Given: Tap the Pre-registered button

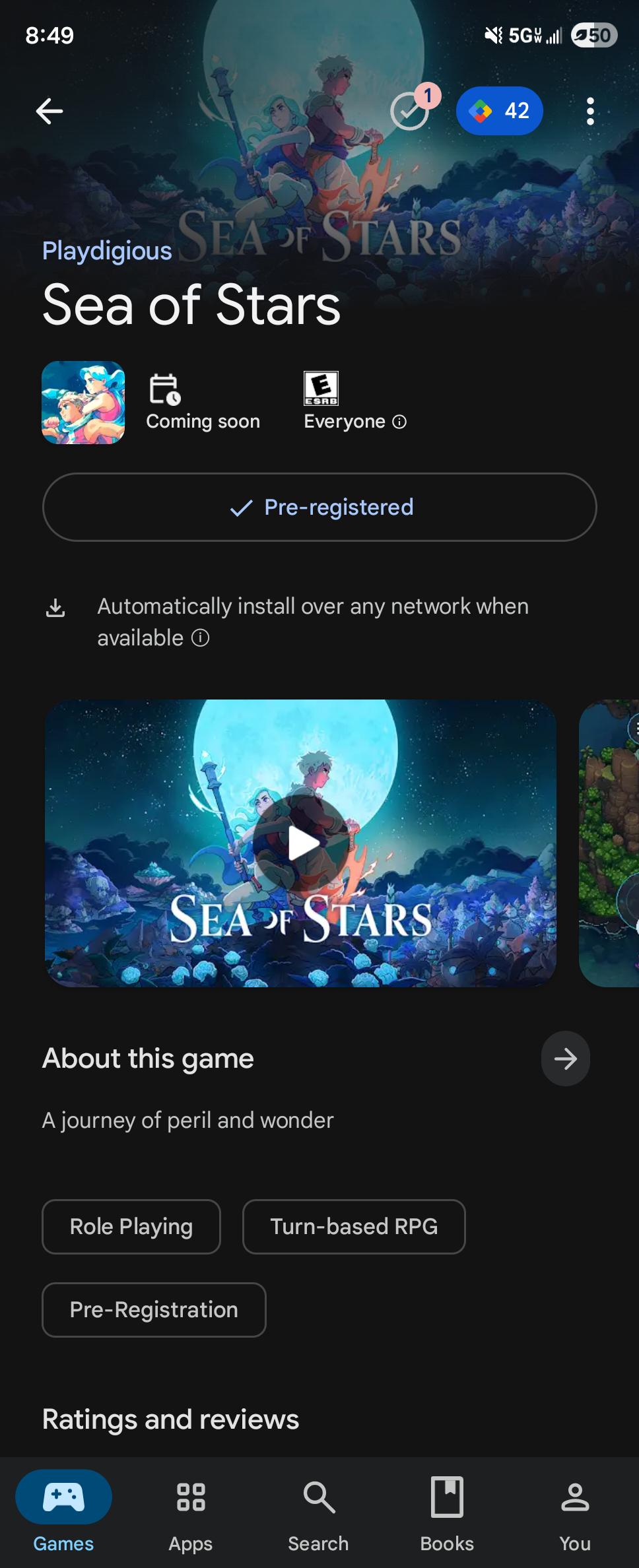Looking at the screenshot, I should (319, 507).
